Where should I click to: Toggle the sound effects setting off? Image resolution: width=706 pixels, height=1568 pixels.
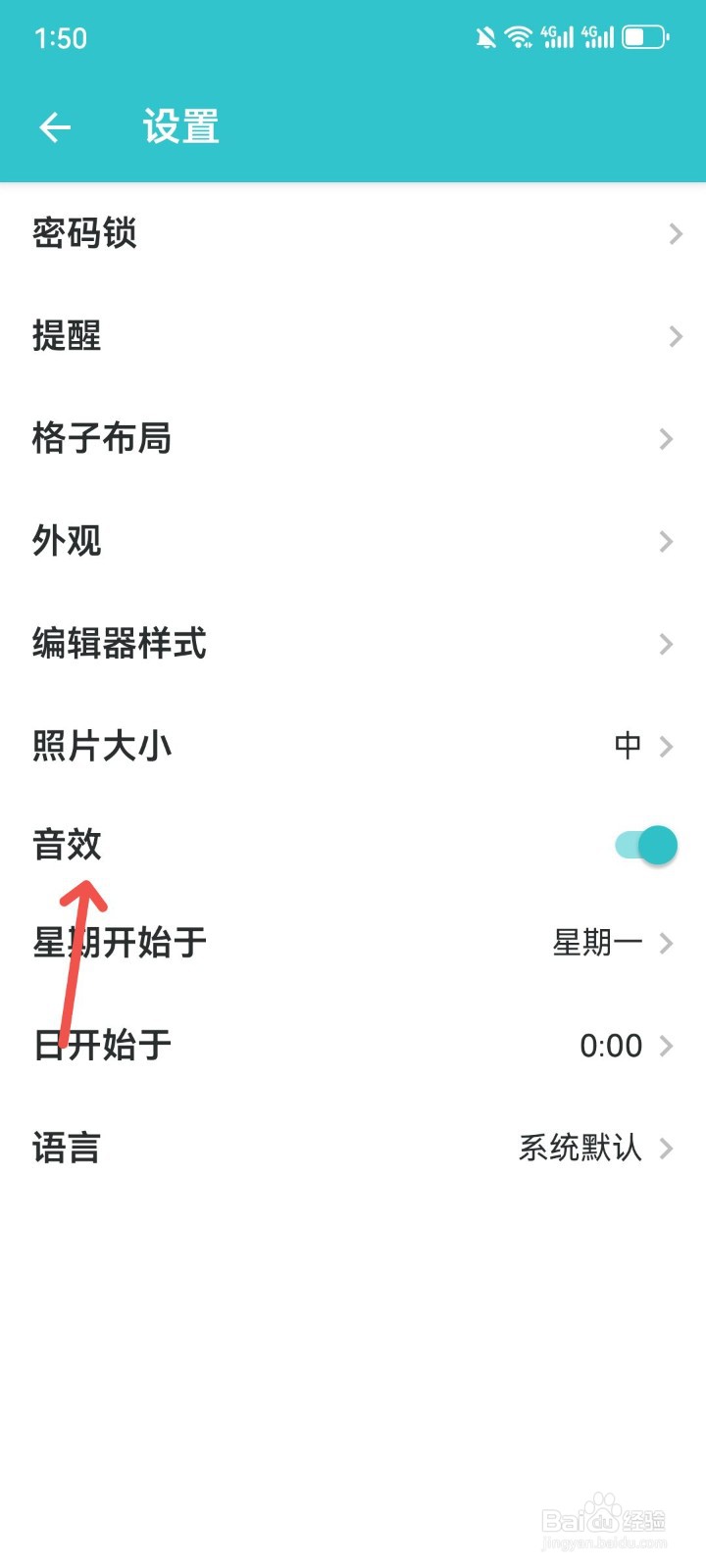click(x=643, y=844)
